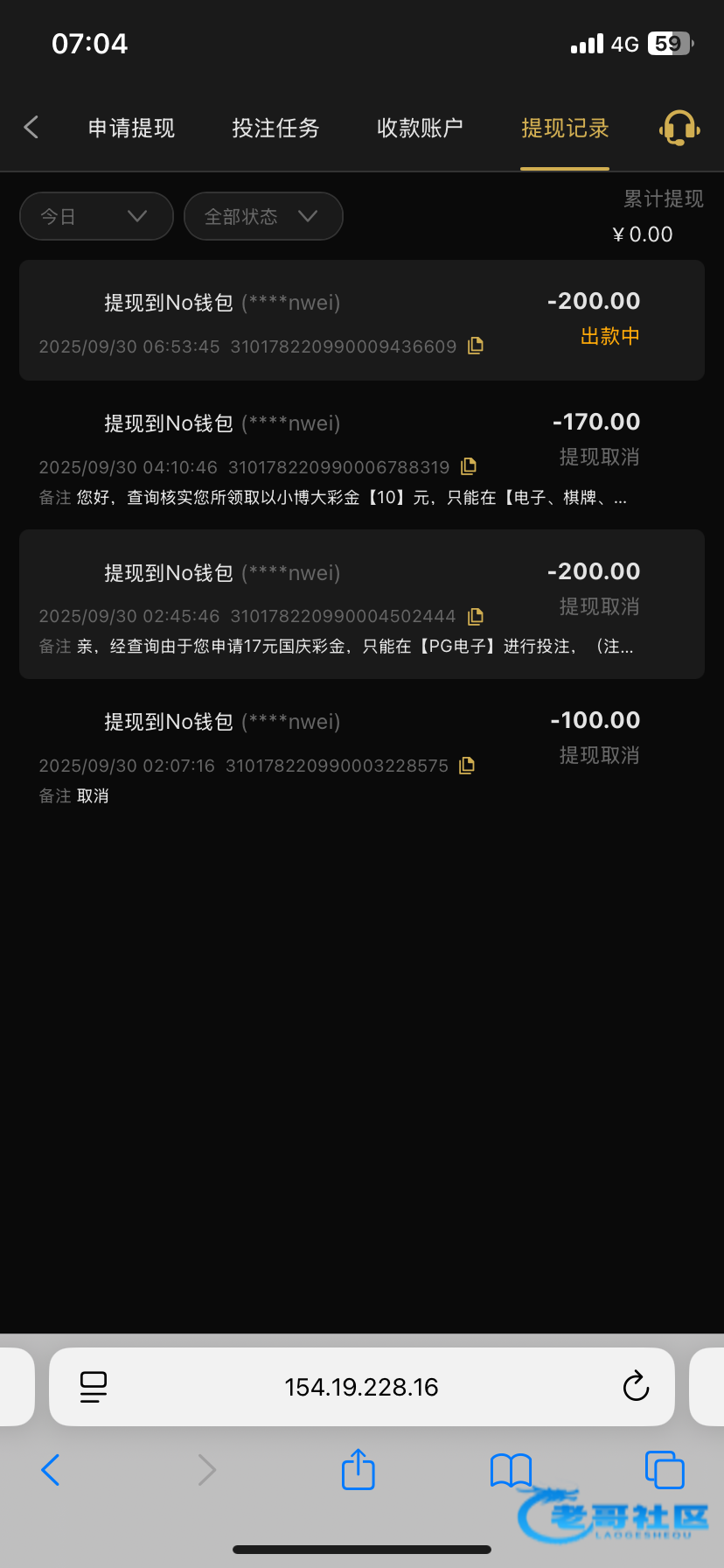This screenshot has width=724, height=1568.
Task: Select the 提现记录 tab
Action: [x=565, y=129]
